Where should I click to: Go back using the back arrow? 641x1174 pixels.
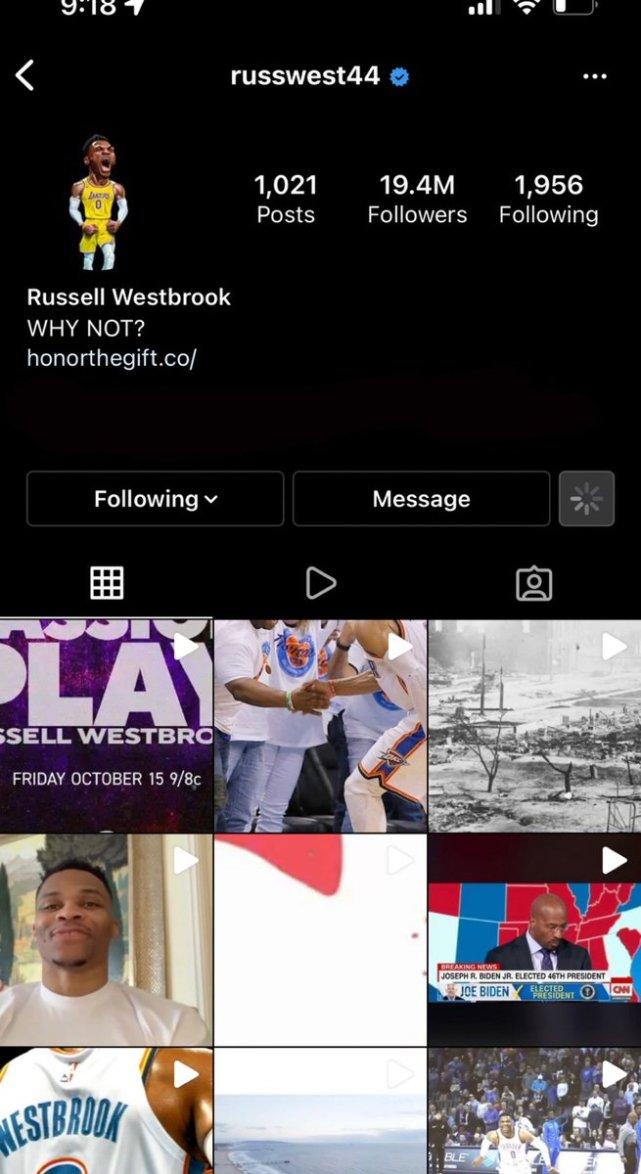pyautogui.click(x=25, y=75)
